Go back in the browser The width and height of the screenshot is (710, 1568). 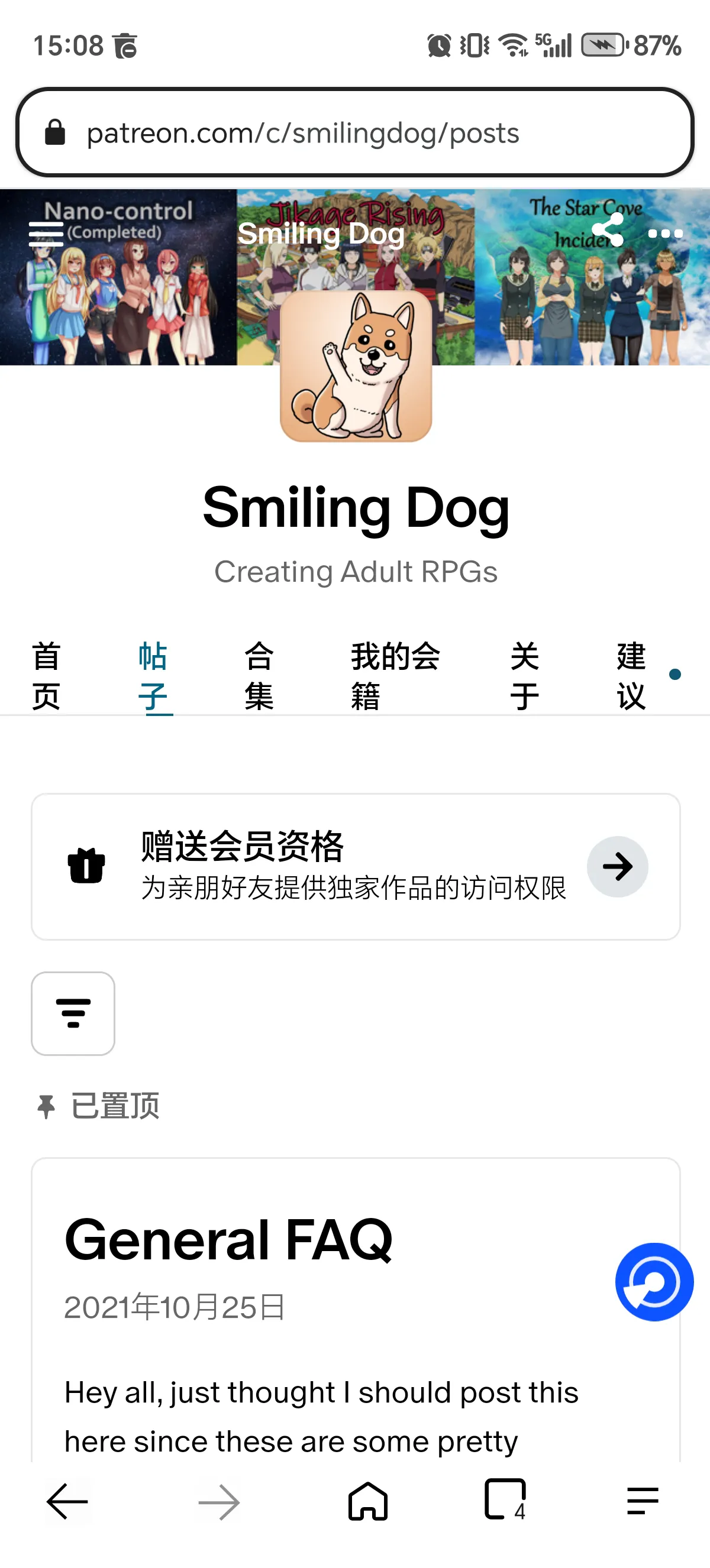pyautogui.click(x=67, y=1502)
